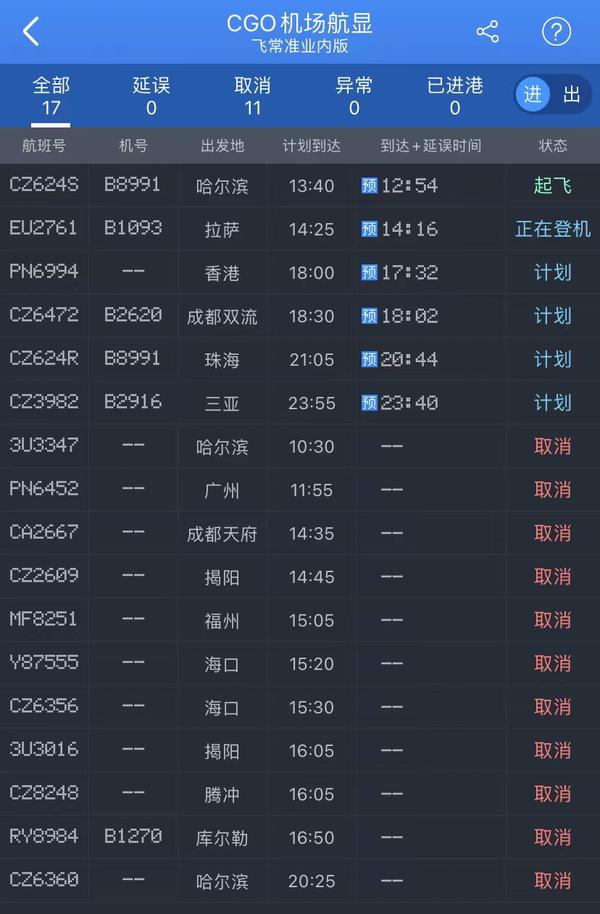Open cancelled flight RY8984 from 库尔勒
600x914 pixels.
point(300,837)
